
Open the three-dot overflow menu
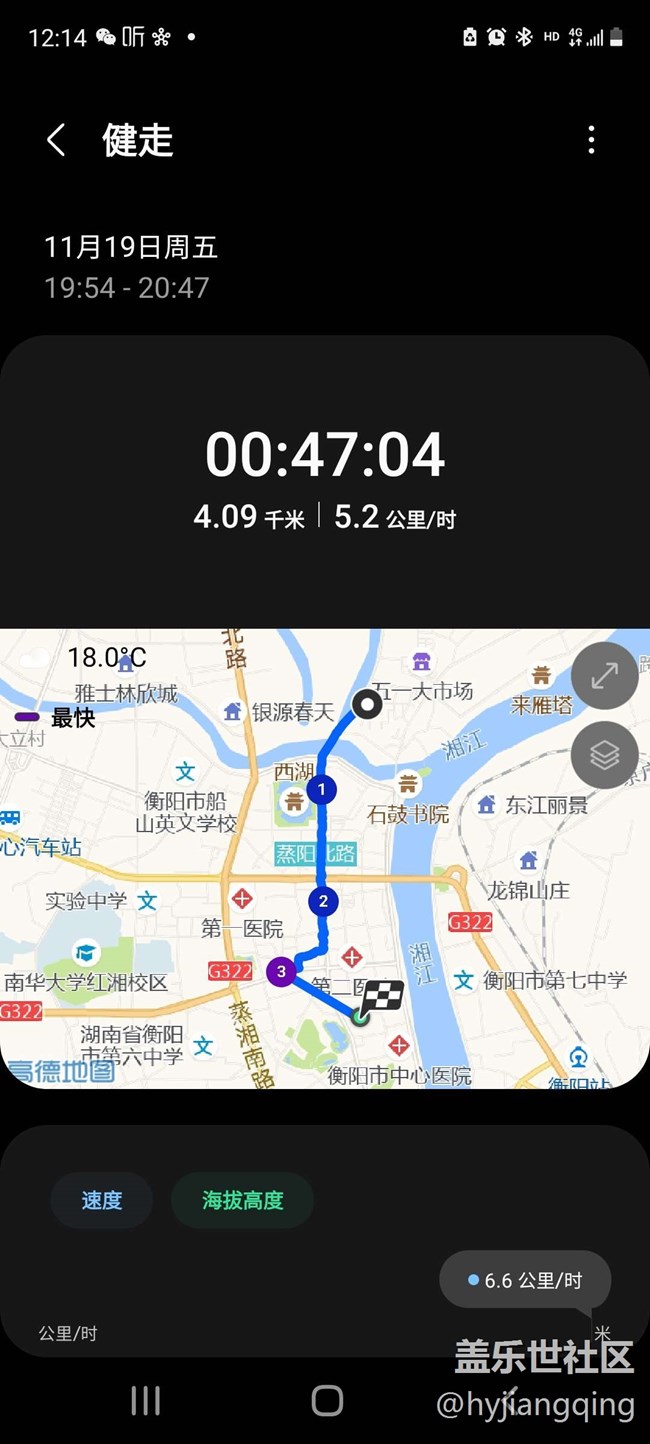point(591,141)
